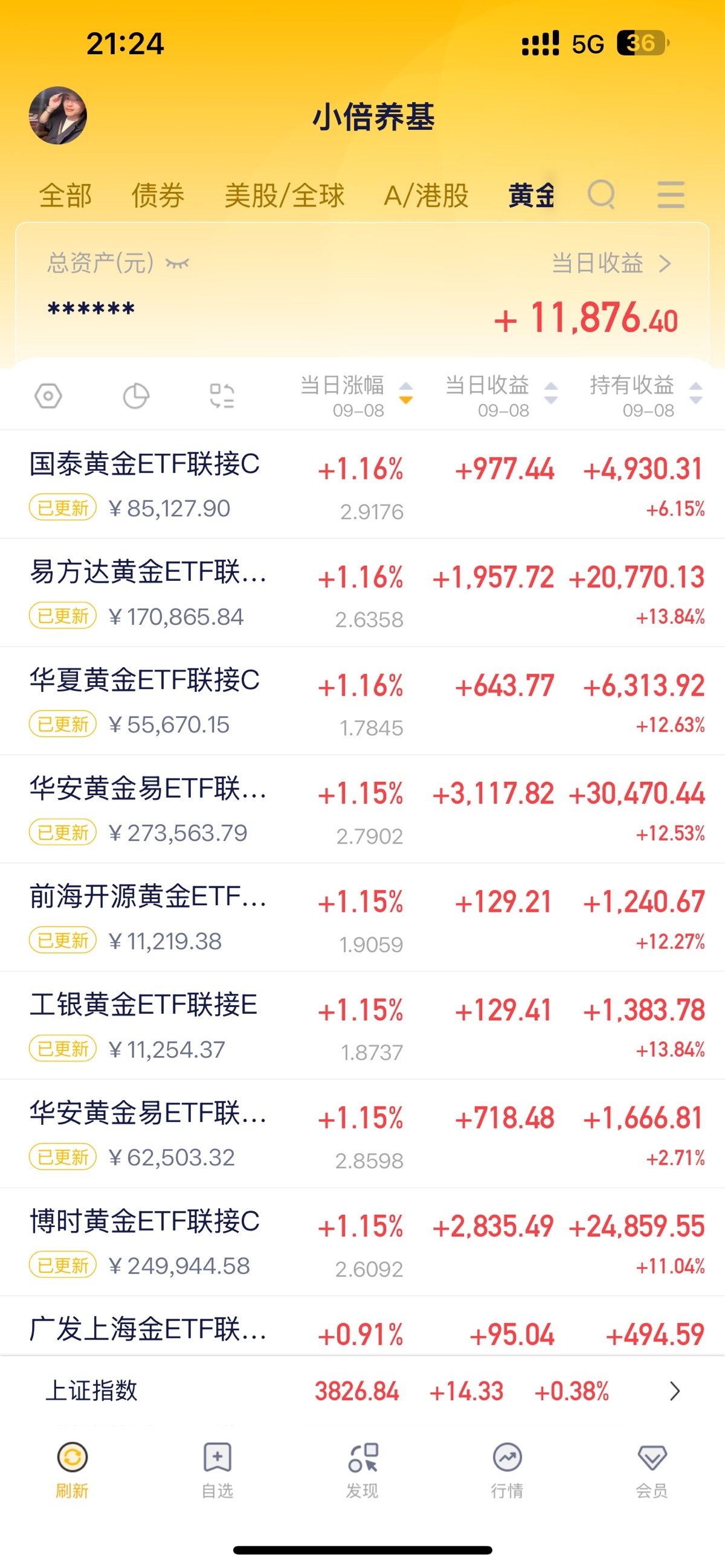Switch to the 全部 tab
Viewport: 725px width, 1568px height.
65,196
